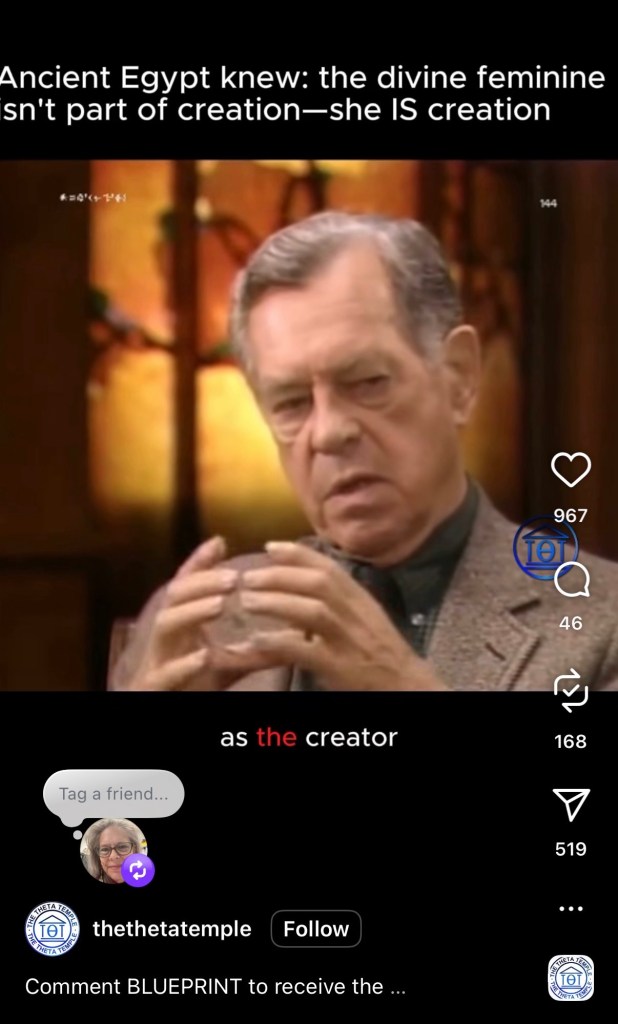This screenshot has height=1024, width=618.
Task: Open the three-dot more options menu
Action: [571, 909]
